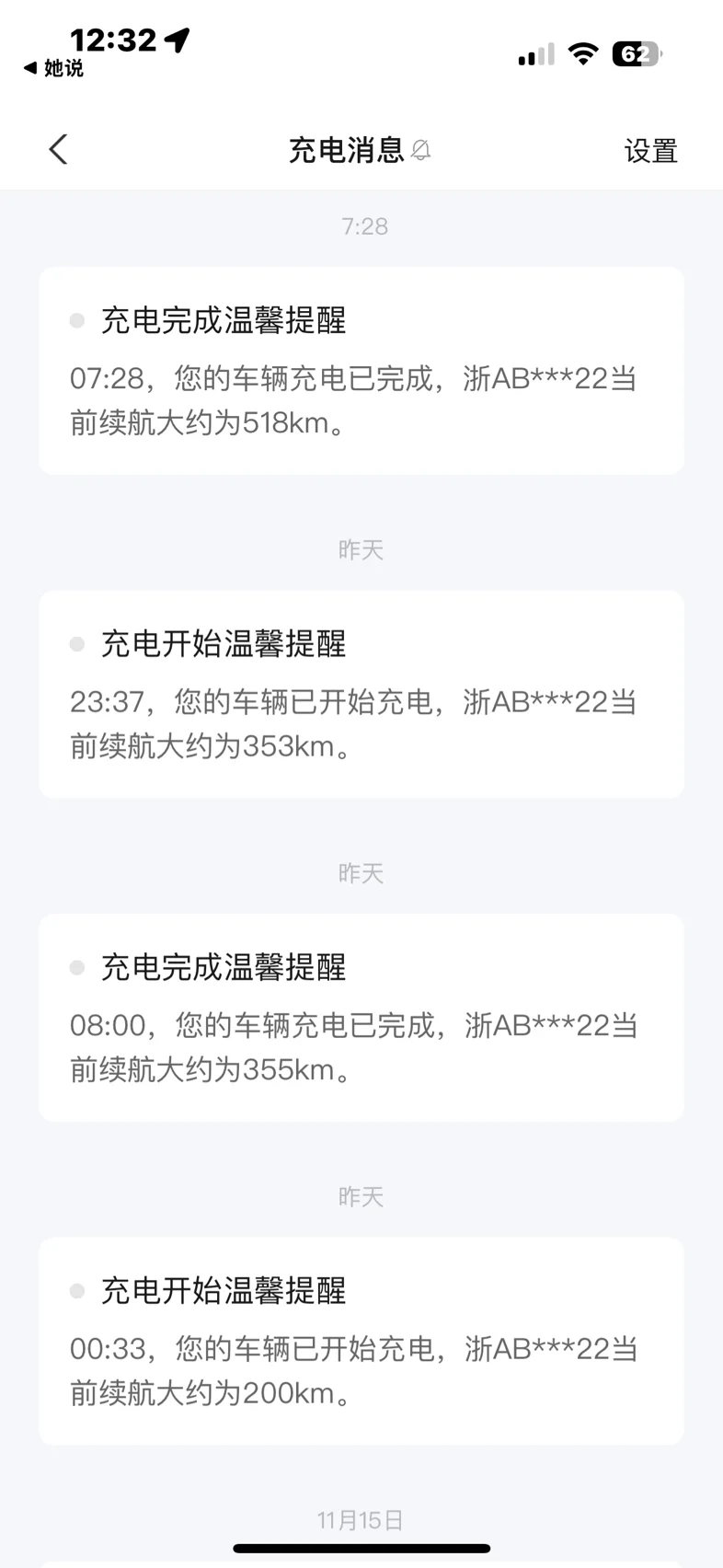
Task: Open the 23:37 charging started message (353km)
Action: [361, 694]
